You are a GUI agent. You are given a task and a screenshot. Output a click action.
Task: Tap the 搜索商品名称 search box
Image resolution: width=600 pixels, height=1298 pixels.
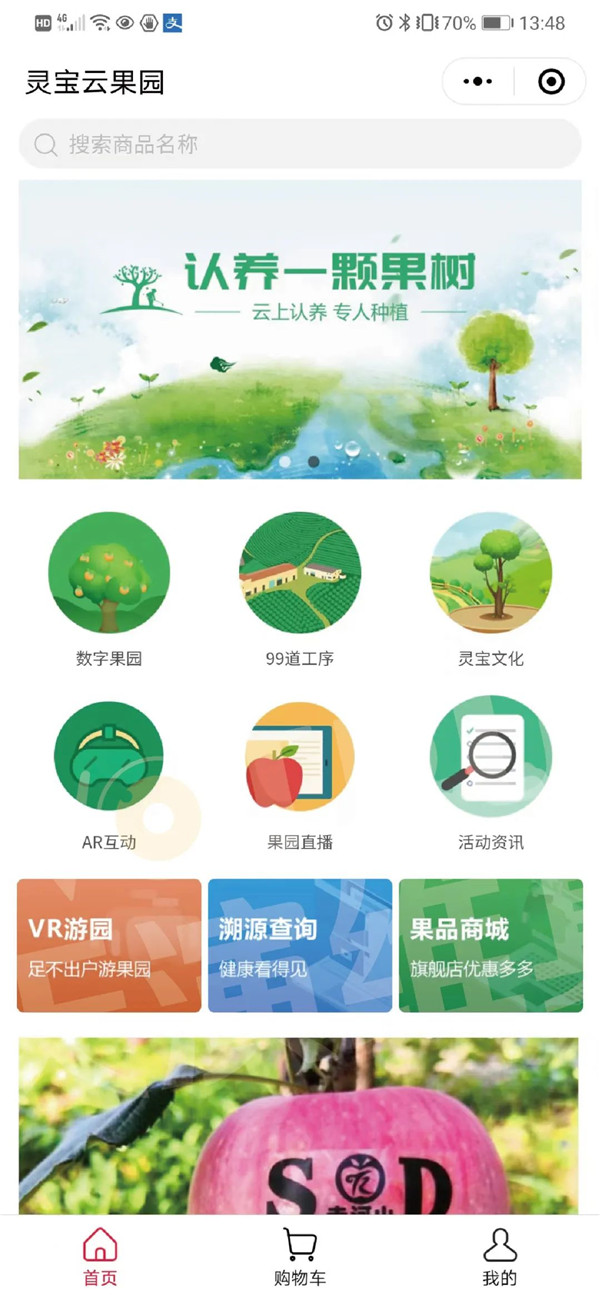tap(300, 144)
